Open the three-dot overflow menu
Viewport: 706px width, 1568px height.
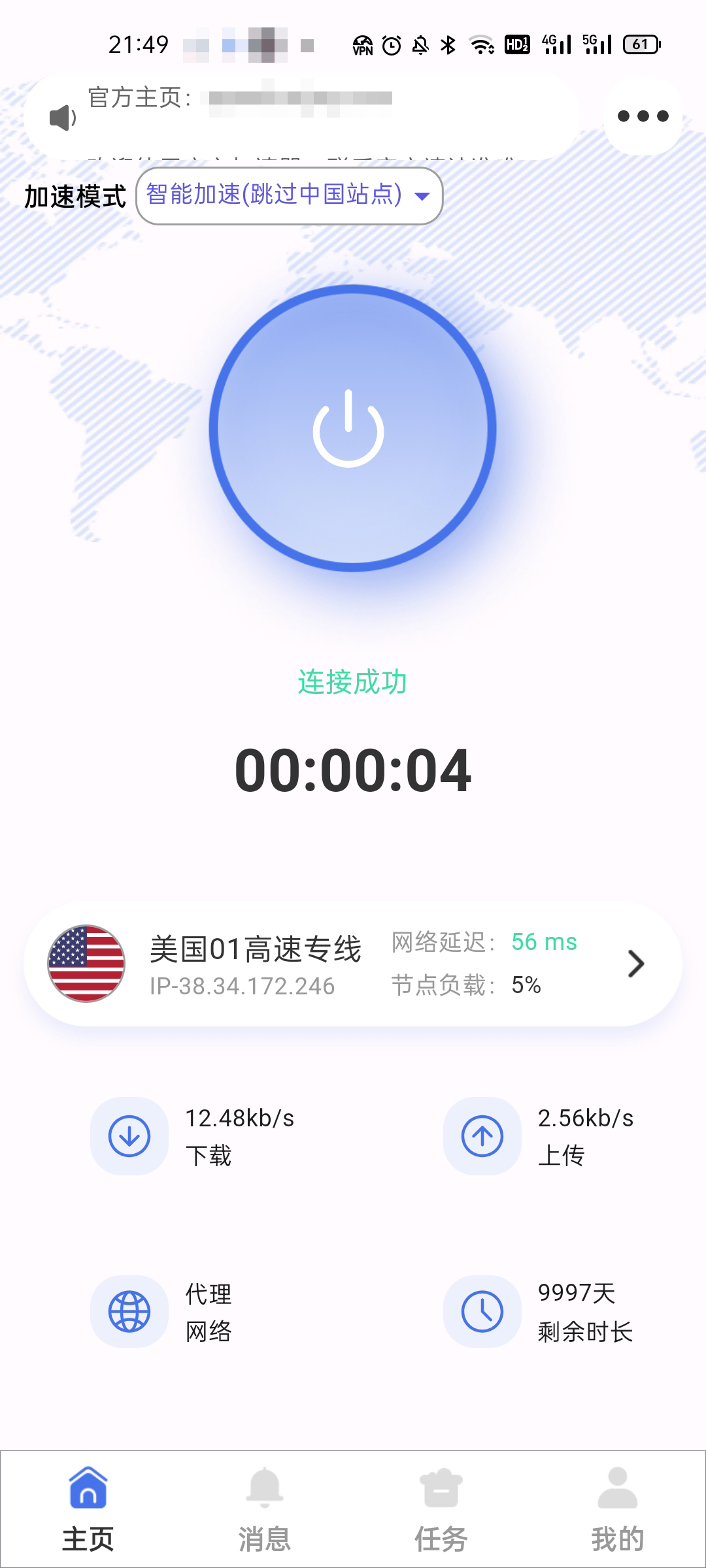643,116
